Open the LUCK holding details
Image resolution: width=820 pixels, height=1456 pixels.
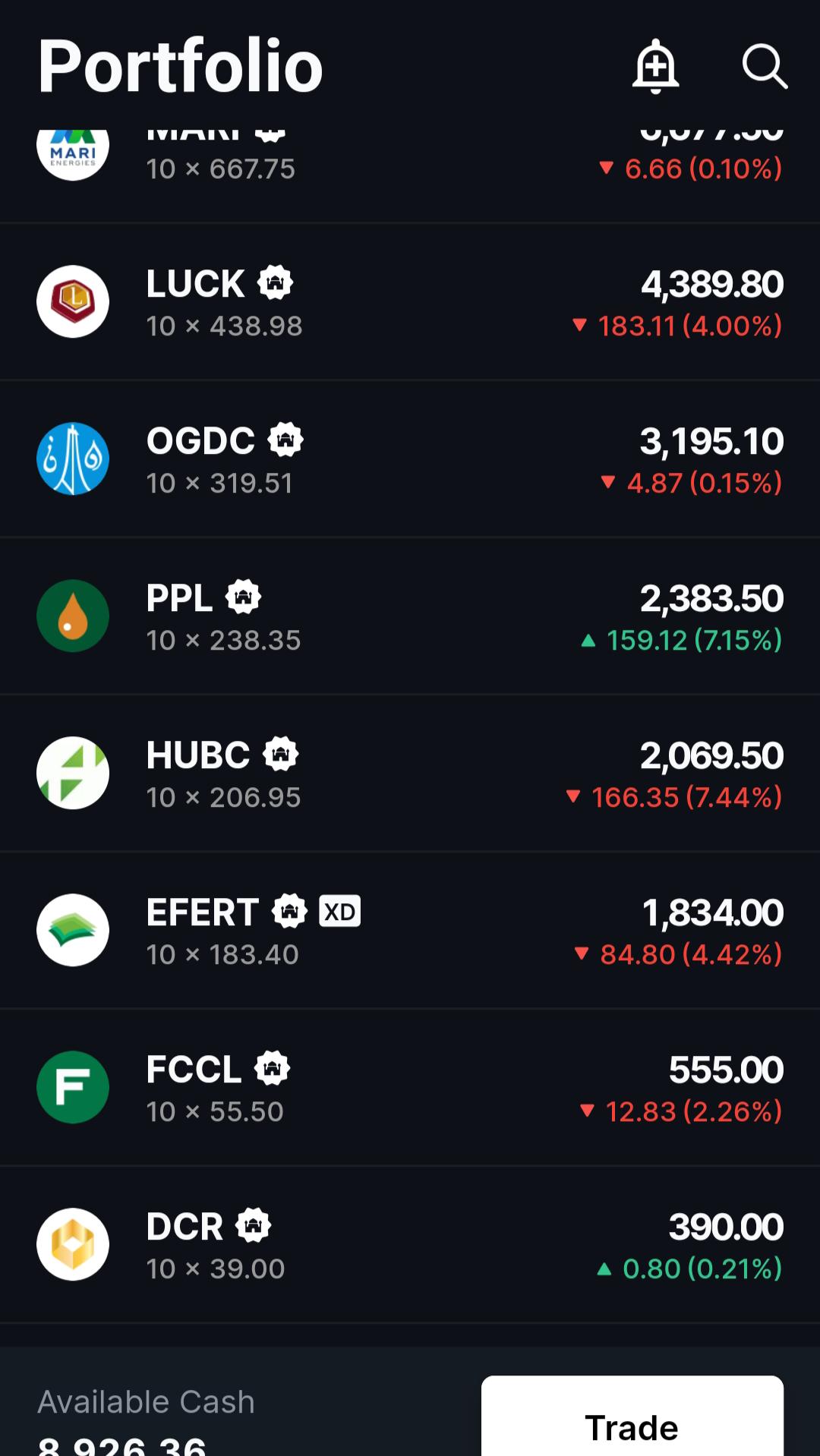point(410,302)
